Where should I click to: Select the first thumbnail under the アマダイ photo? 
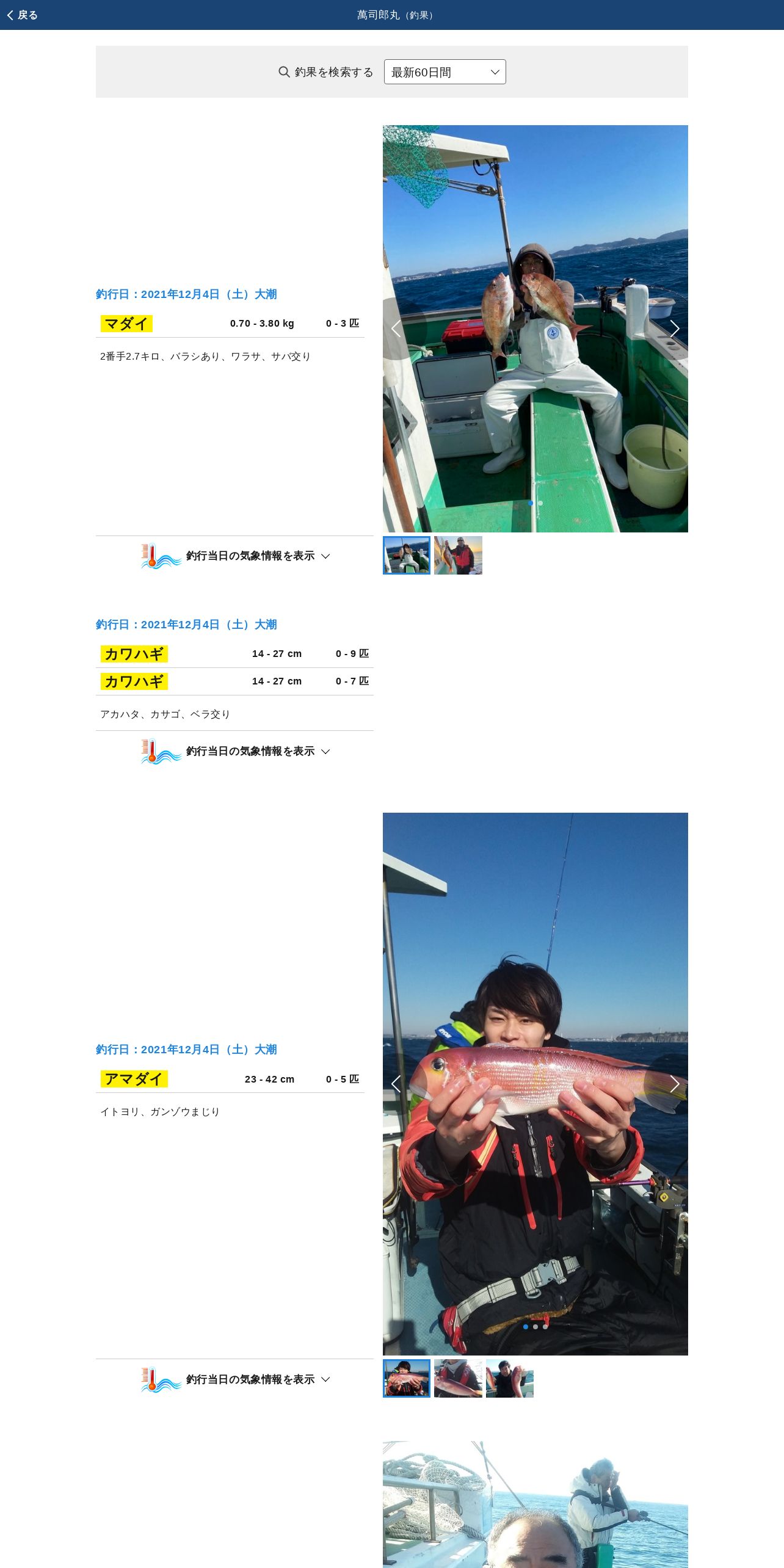407,1378
